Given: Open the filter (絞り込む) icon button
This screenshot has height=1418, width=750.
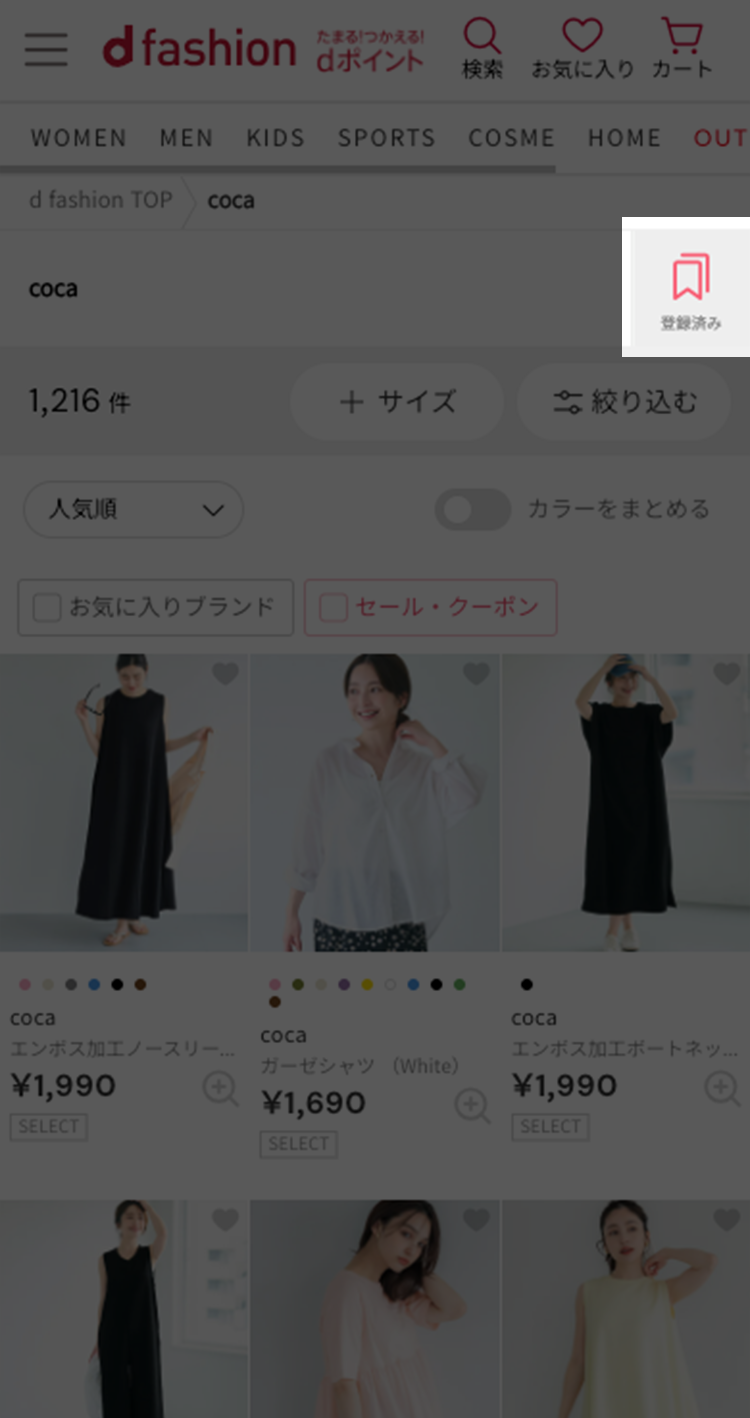Looking at the screenshot, I should [624, 402].
